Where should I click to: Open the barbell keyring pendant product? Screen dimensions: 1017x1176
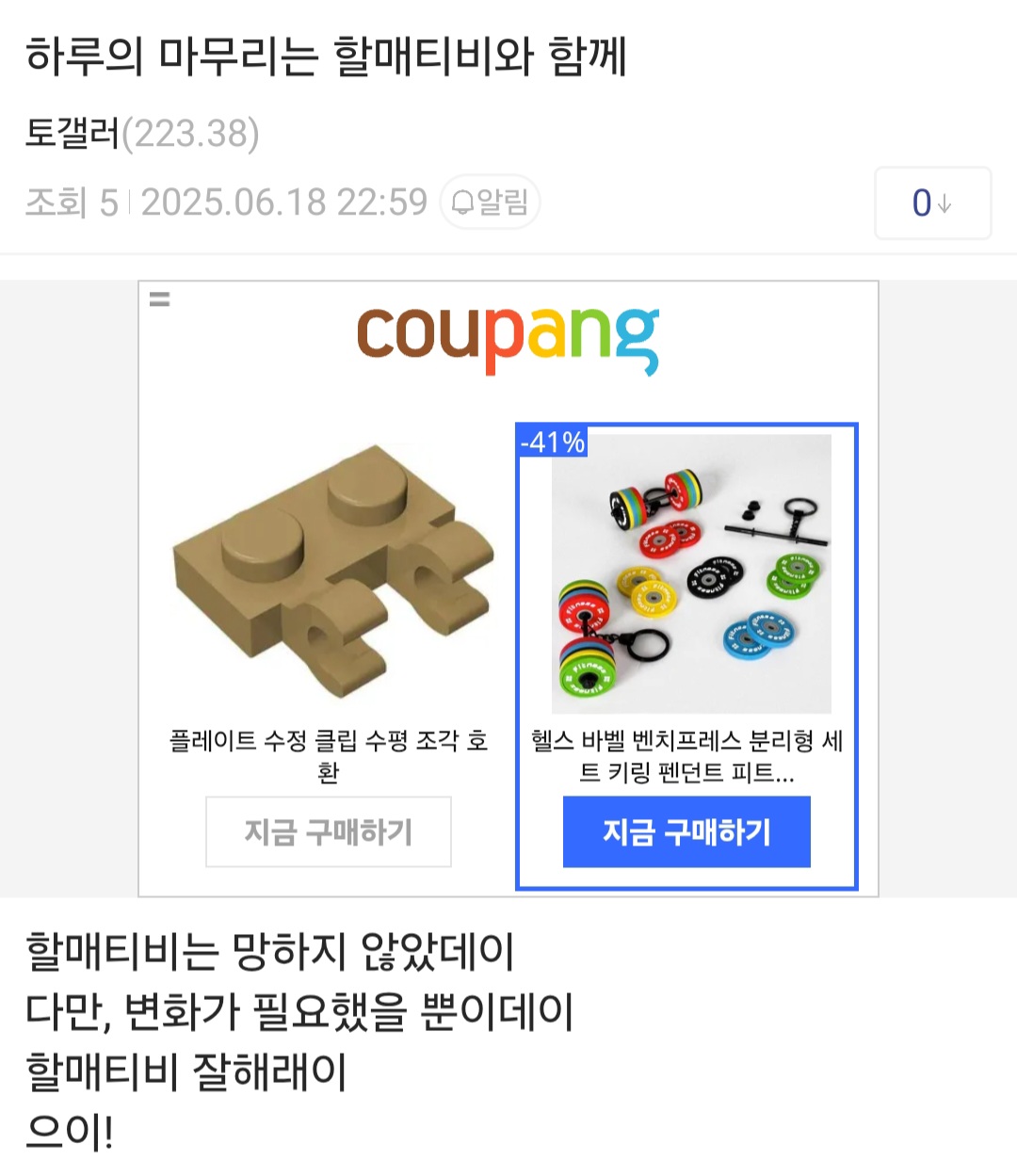pyautogui.click(x=690, y=574)
